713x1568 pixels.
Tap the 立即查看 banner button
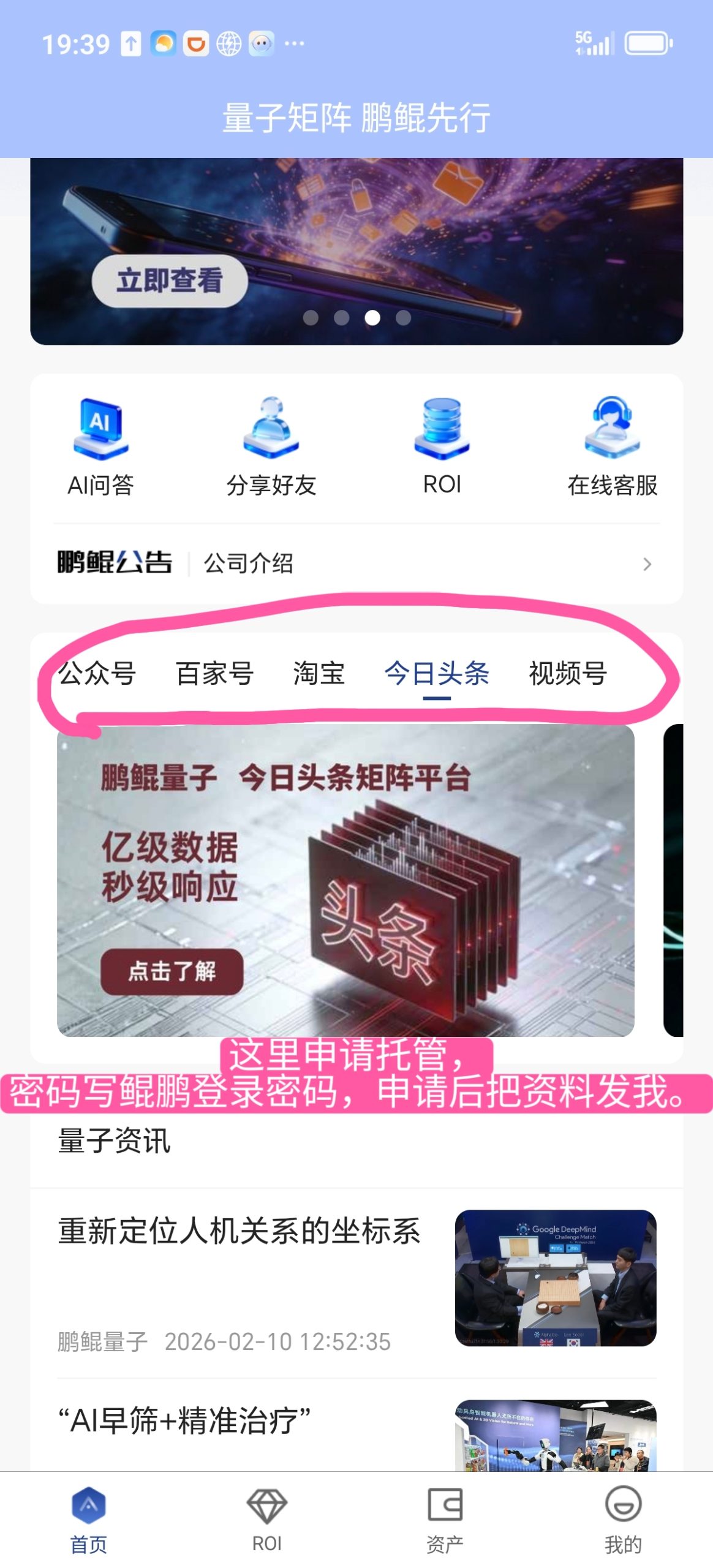[x=170, y=281]
